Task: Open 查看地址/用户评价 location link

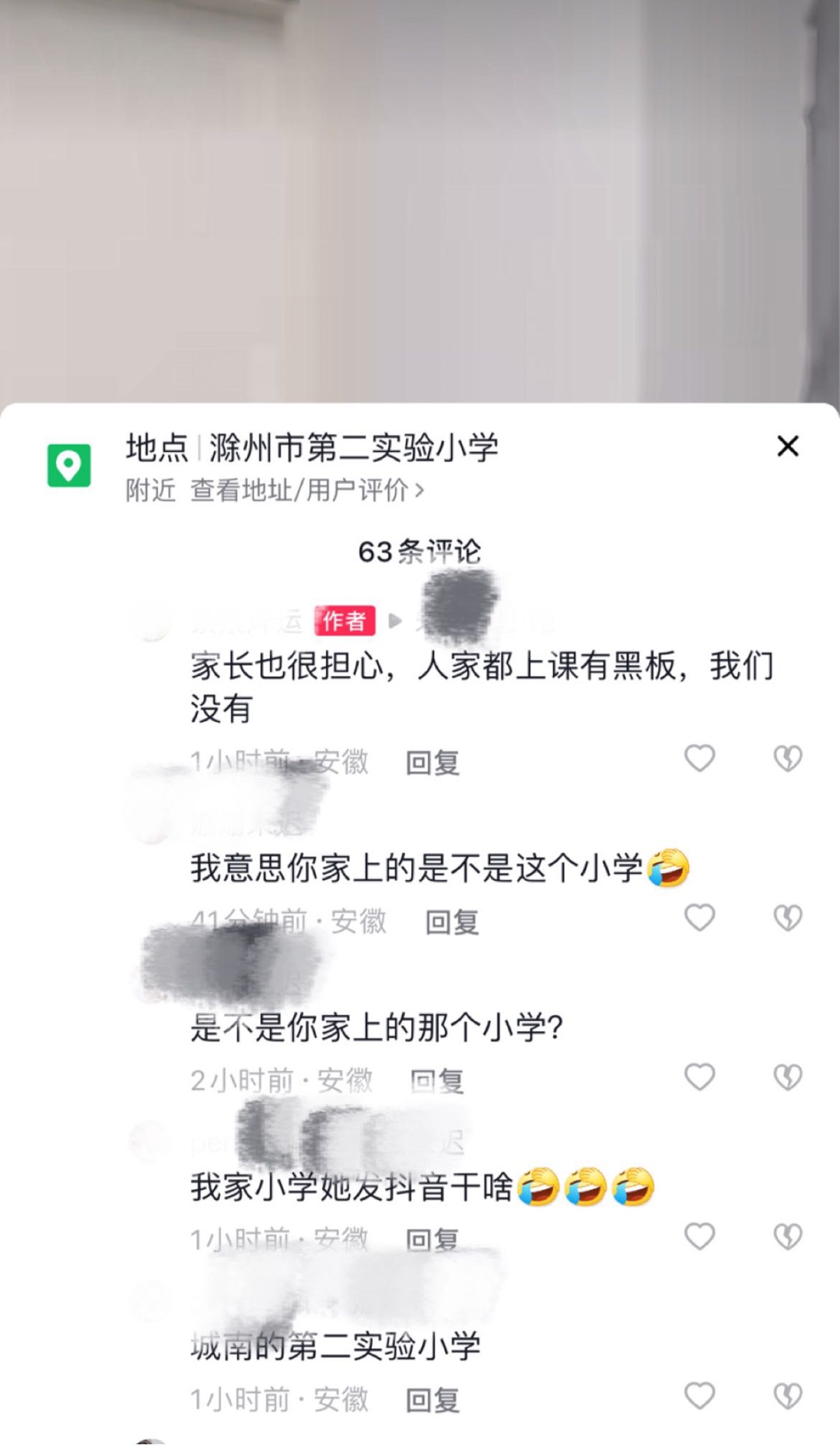Action: click(x=307, y=490)
